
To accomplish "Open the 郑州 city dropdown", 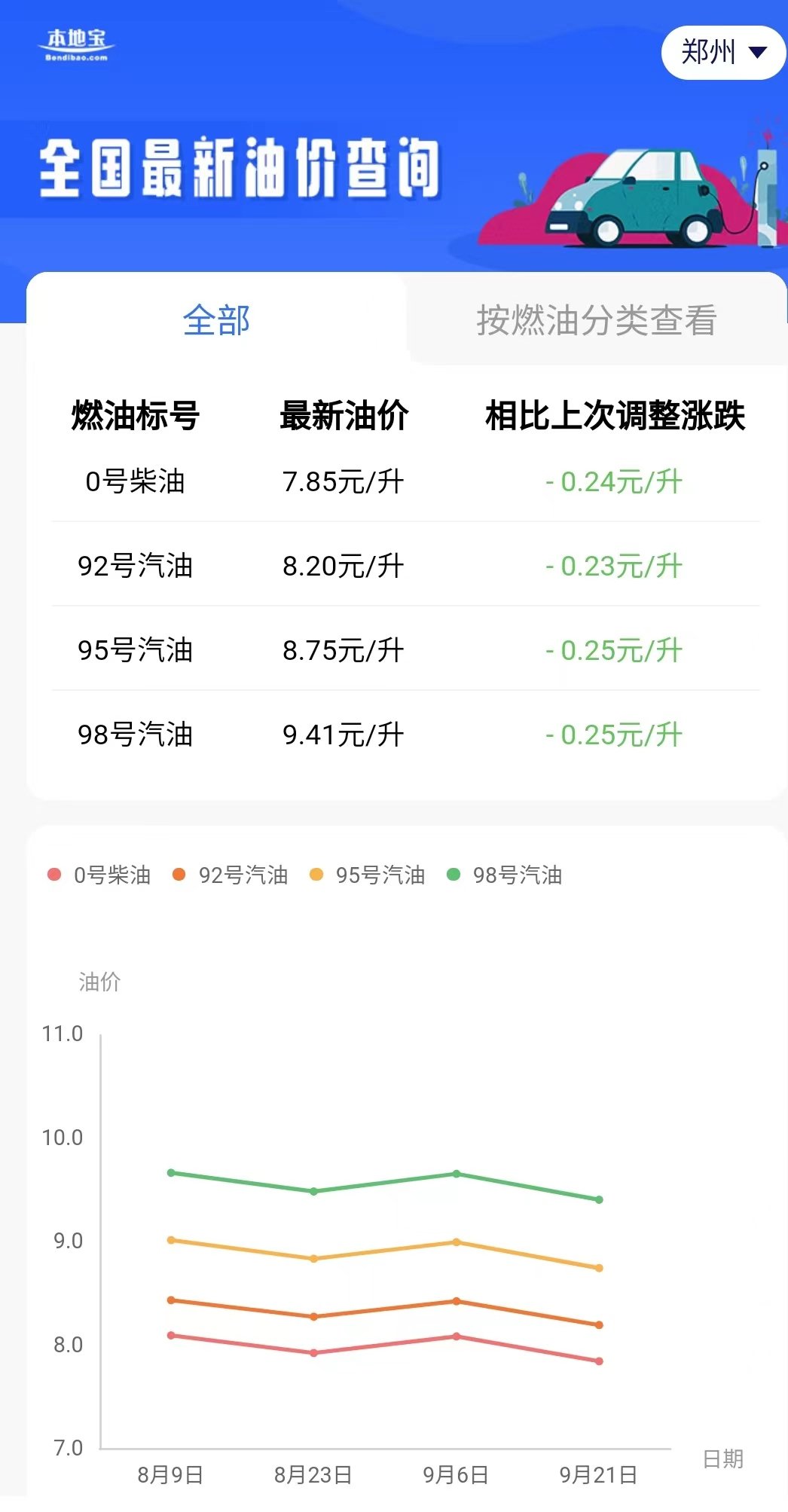I will pyautogui.click(x=723, y=53).
